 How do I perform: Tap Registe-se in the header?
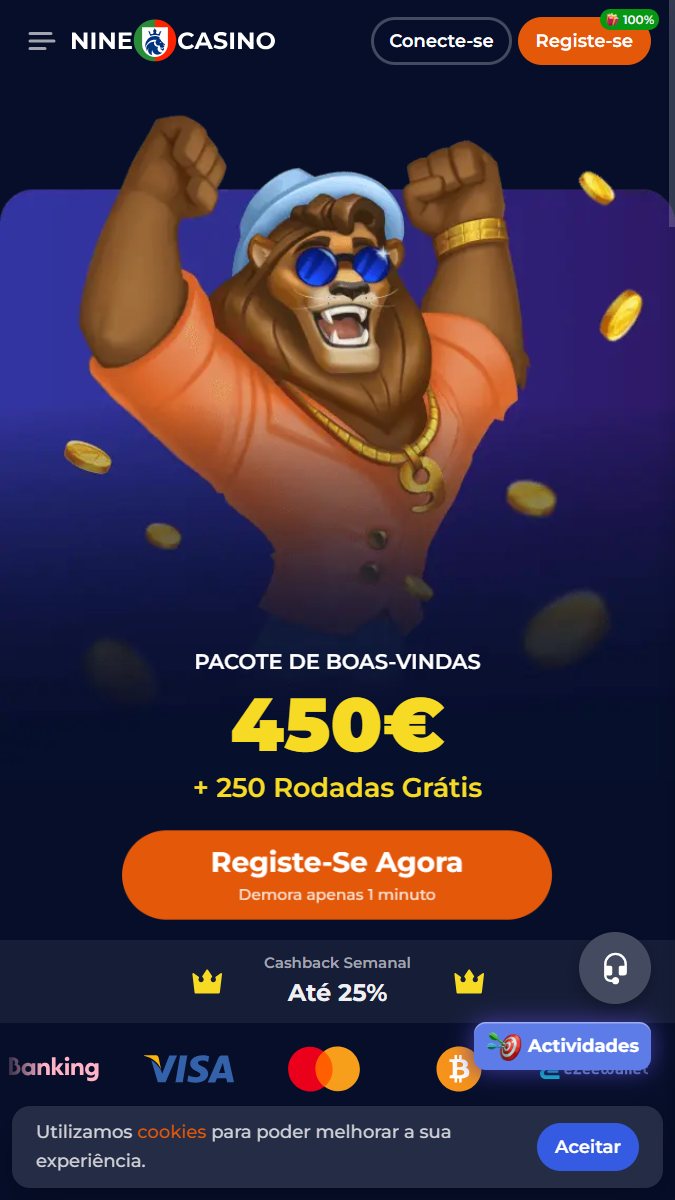coord(584,41)
